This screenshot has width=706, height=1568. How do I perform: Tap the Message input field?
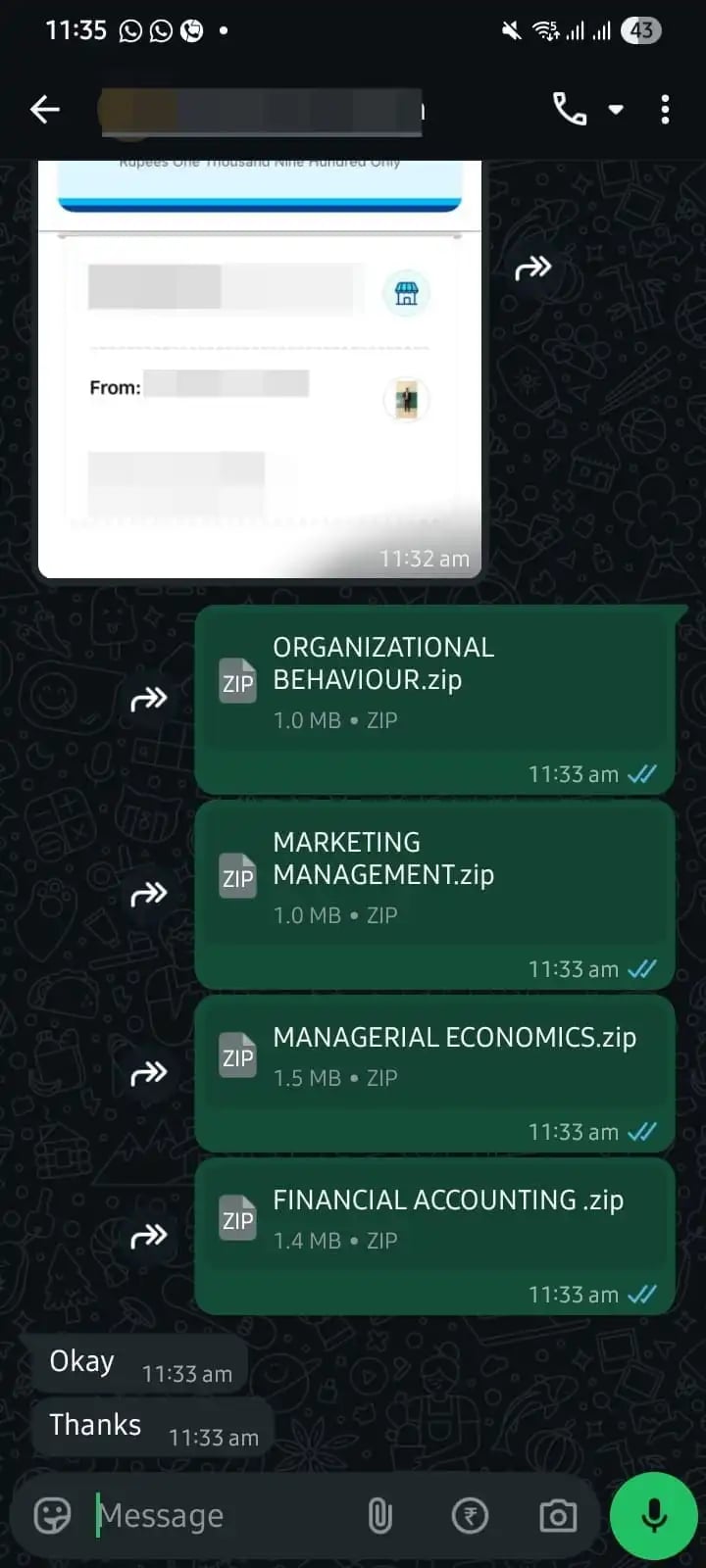coord(226,1515)
